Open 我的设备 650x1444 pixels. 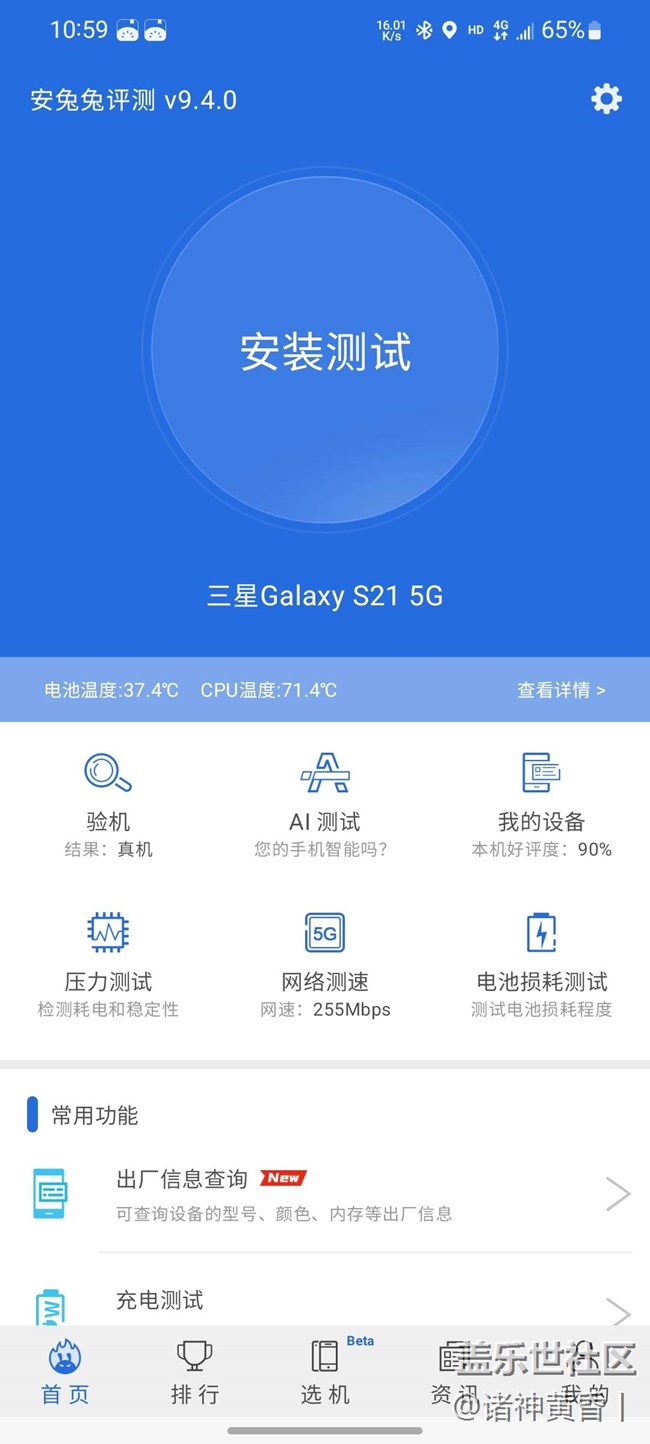tap(541, 805)
